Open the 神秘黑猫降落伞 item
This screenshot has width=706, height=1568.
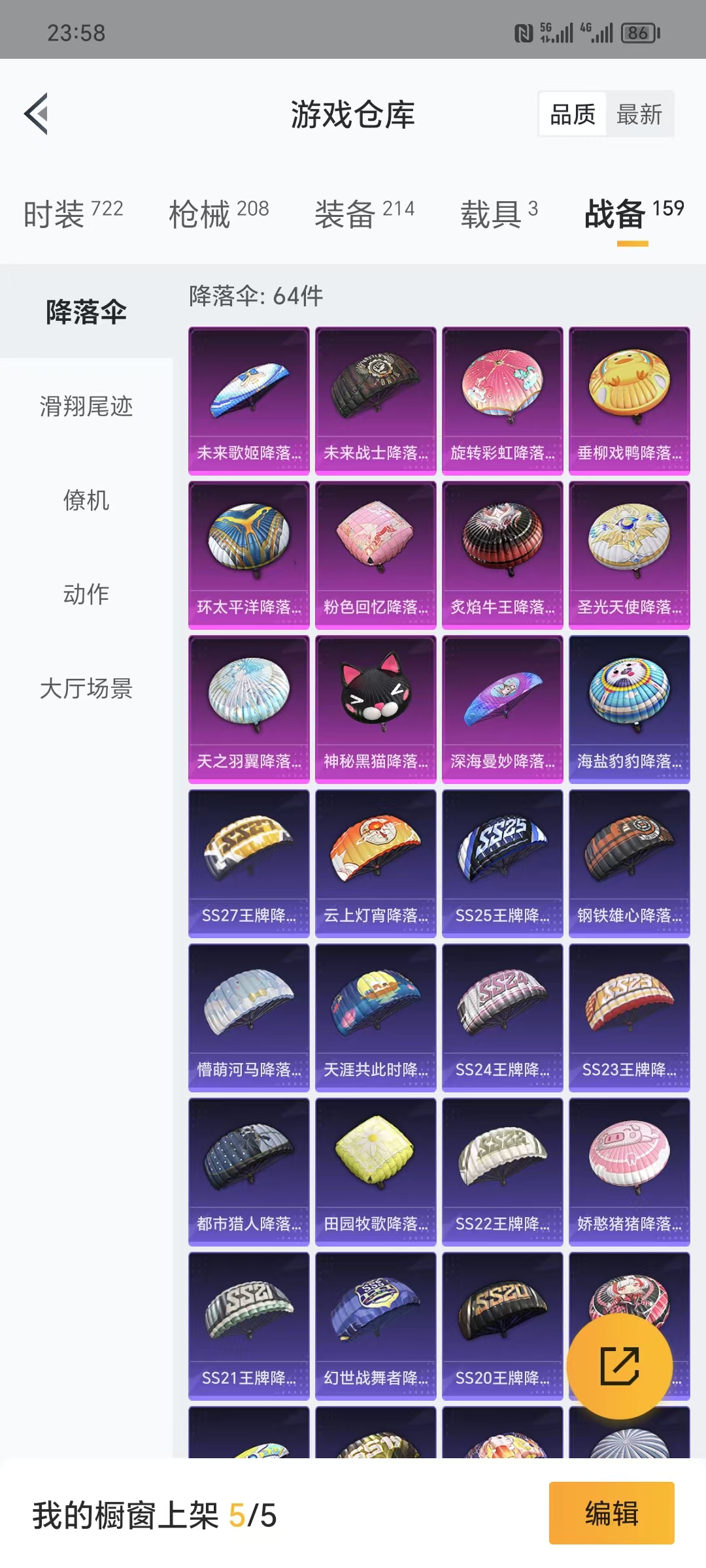click(375, 709)
